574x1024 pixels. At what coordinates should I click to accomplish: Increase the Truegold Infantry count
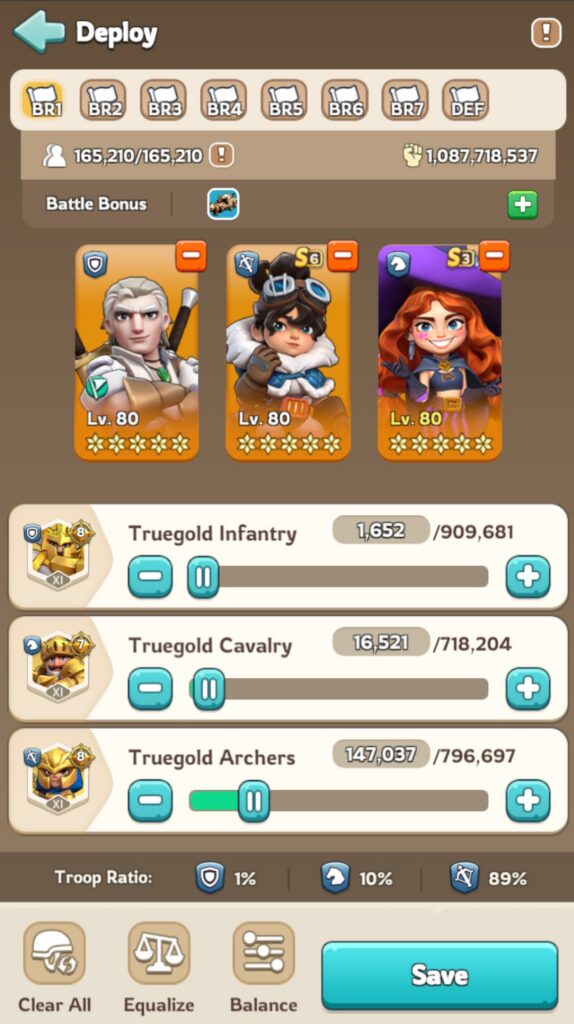pos(528,577)
